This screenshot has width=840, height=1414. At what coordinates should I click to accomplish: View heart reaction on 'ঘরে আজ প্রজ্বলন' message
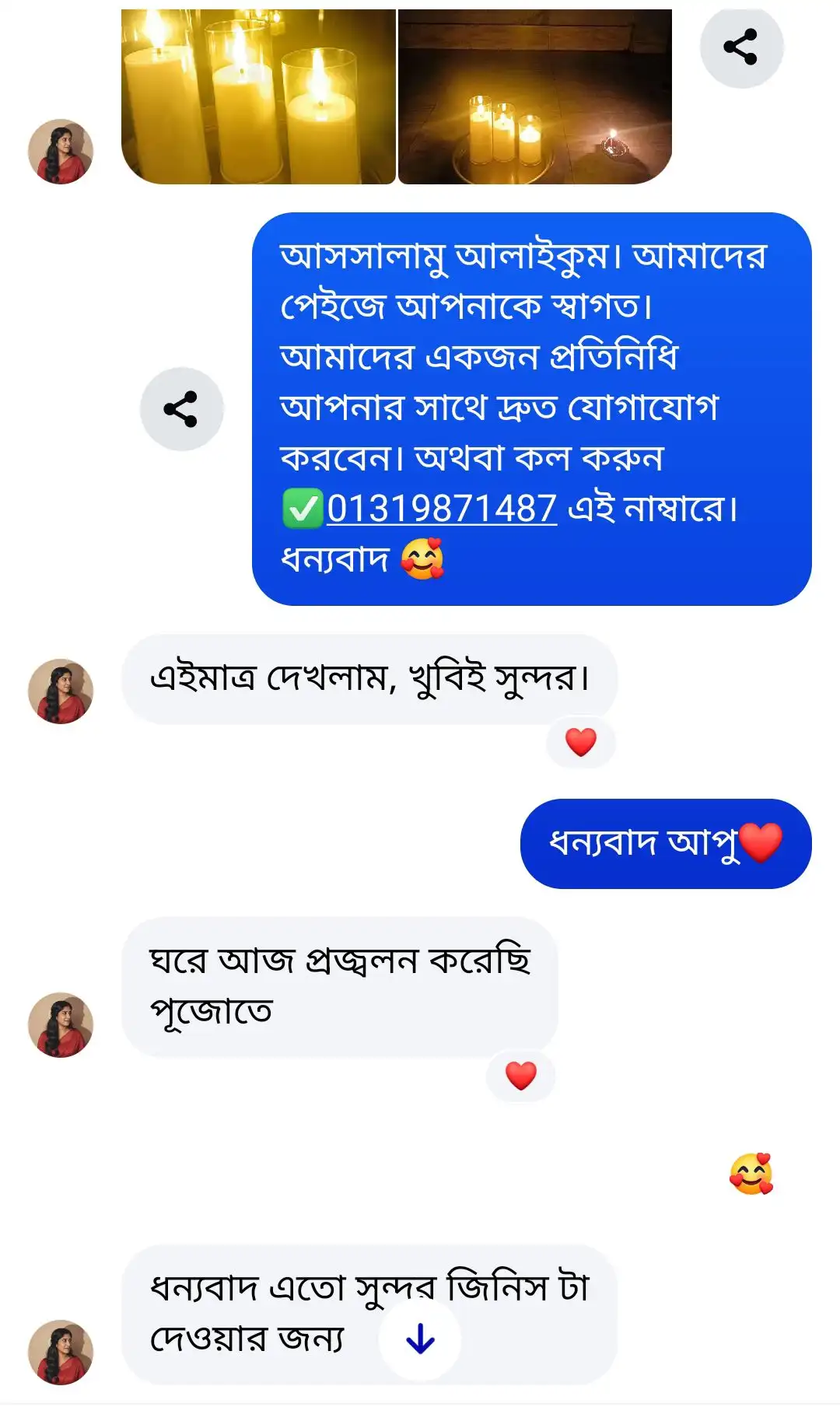(520, 1076)
